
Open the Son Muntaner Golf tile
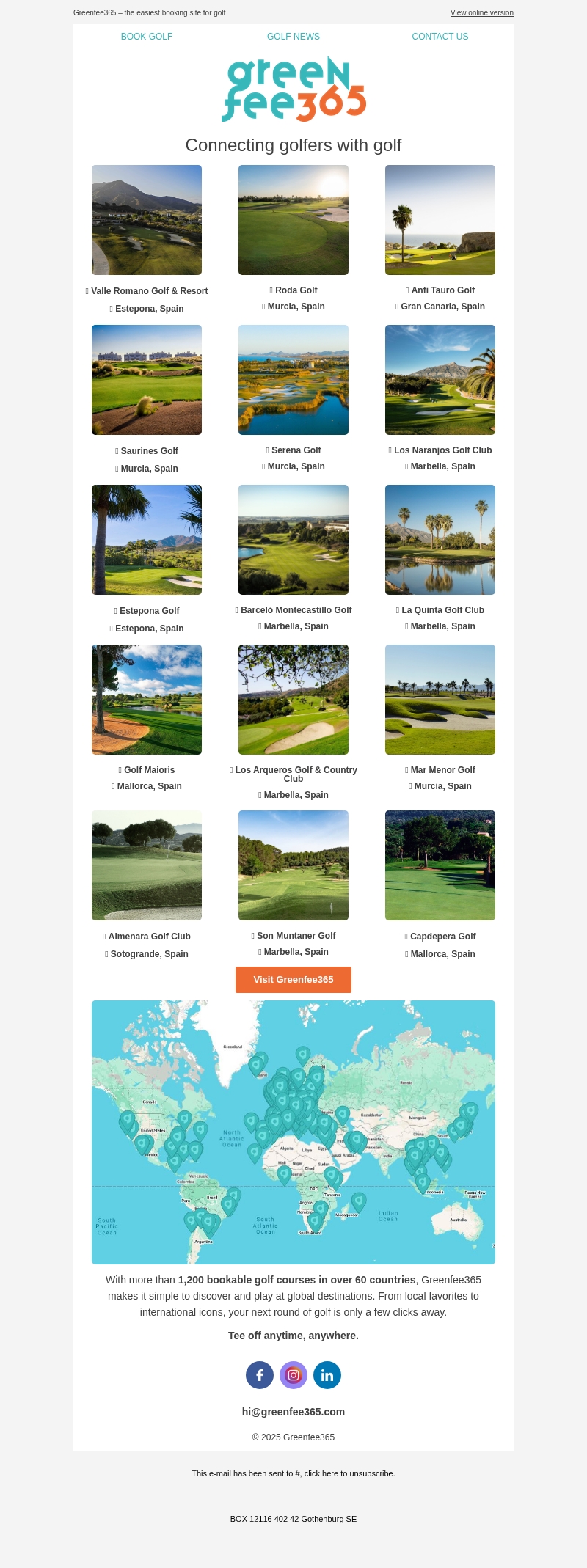click(x=293, y=865)
